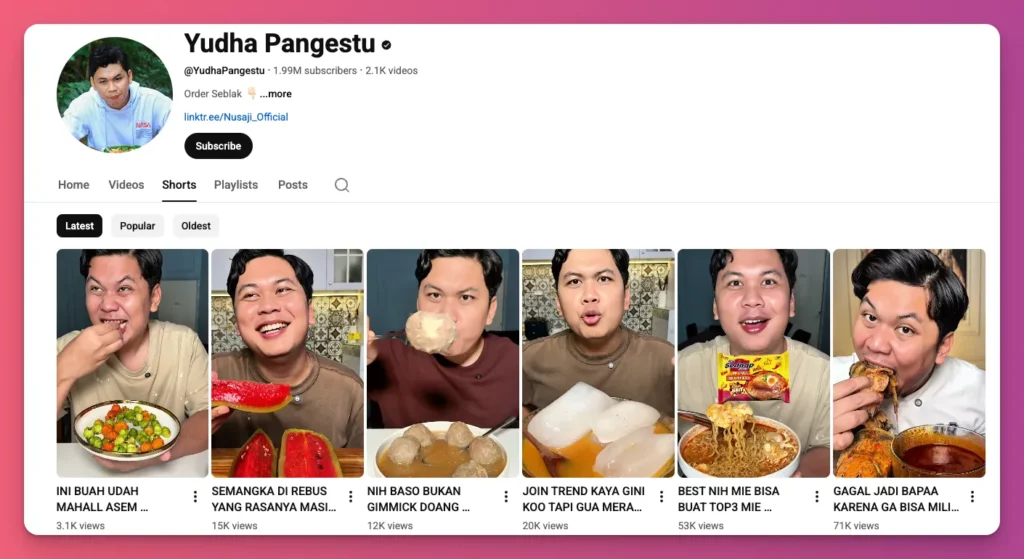Go to the Posts tab
Screen dimensions: 1024x559
click(x=293, y=185)
